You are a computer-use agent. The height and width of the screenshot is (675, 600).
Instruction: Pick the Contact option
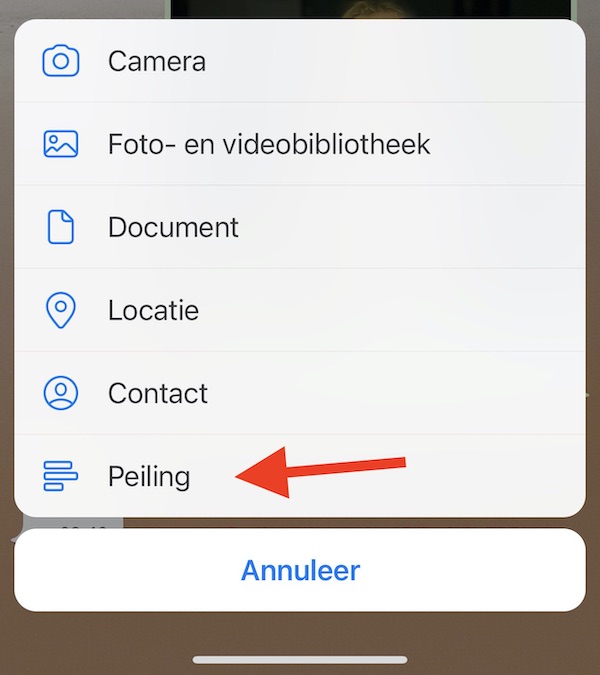(x=158, y=393)
